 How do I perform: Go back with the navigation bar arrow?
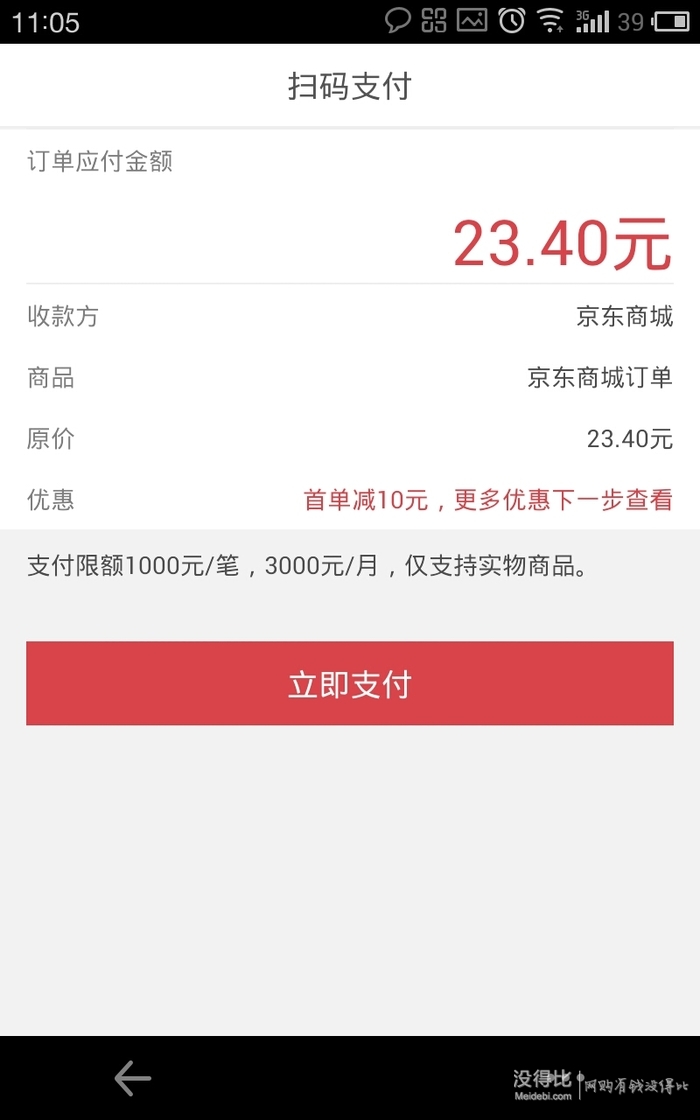tap(133, 1078)
